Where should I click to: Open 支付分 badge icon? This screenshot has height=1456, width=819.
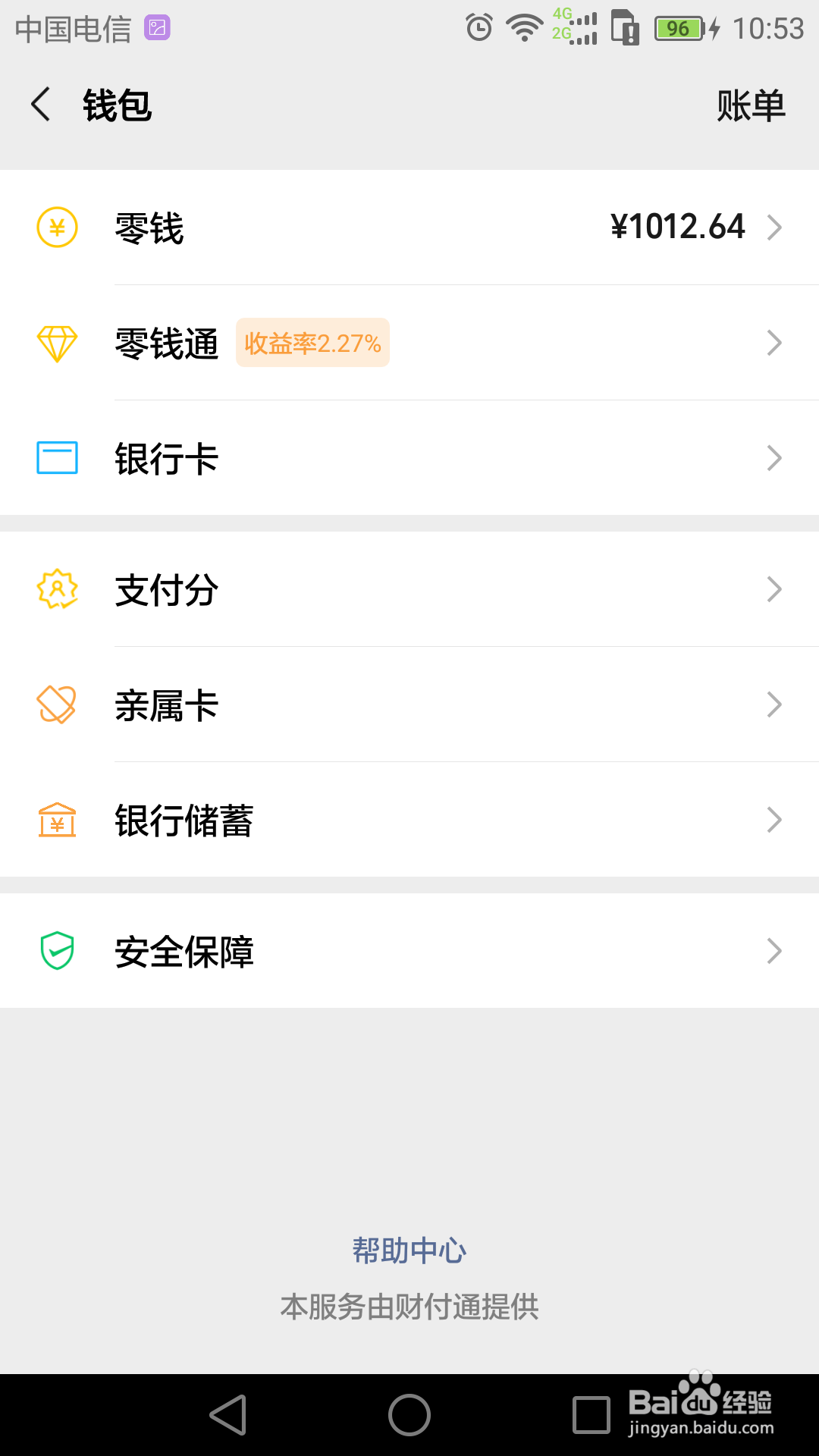pyautogui.click(x=57, y=588)
